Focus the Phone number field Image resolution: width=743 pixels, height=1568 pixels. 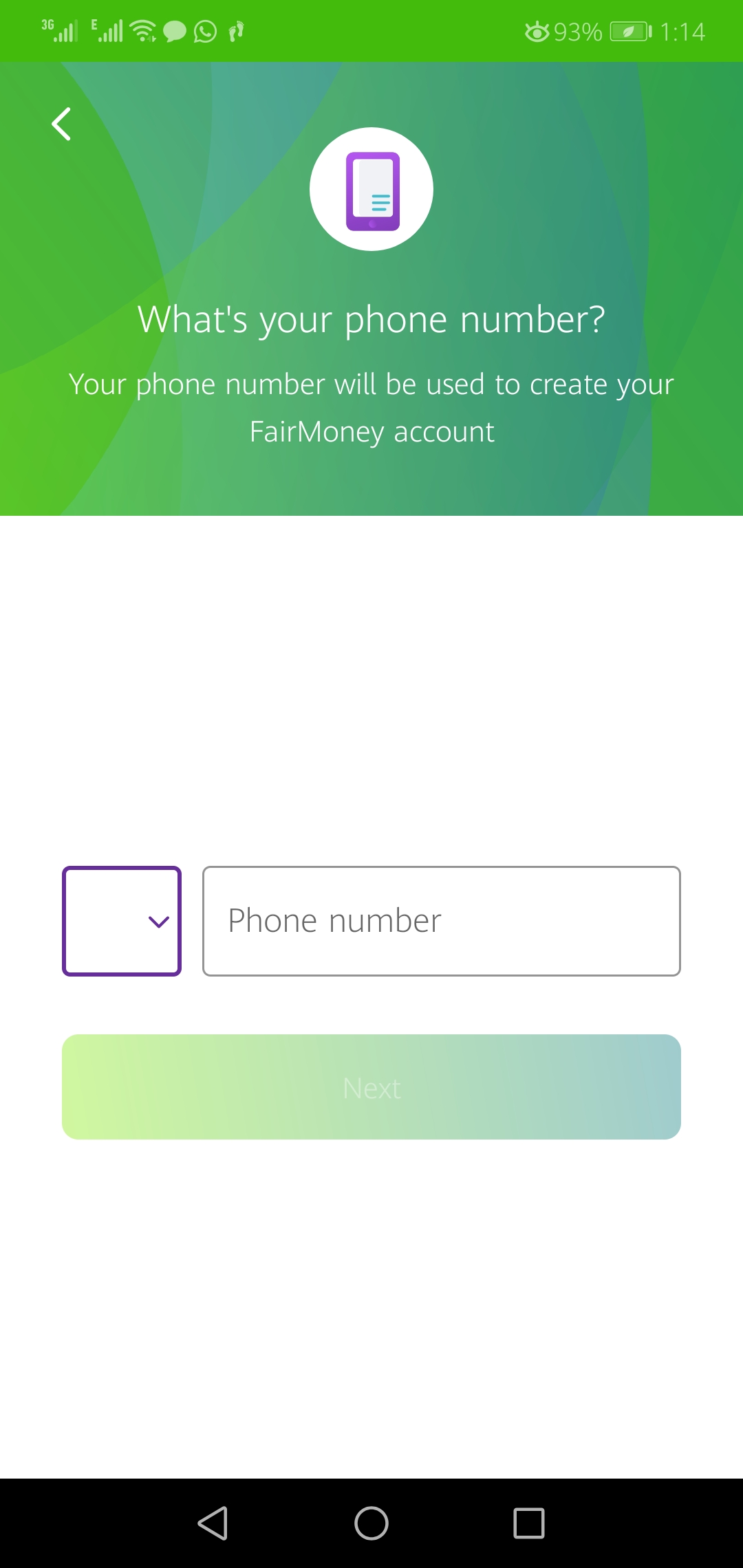pos(441,921)
